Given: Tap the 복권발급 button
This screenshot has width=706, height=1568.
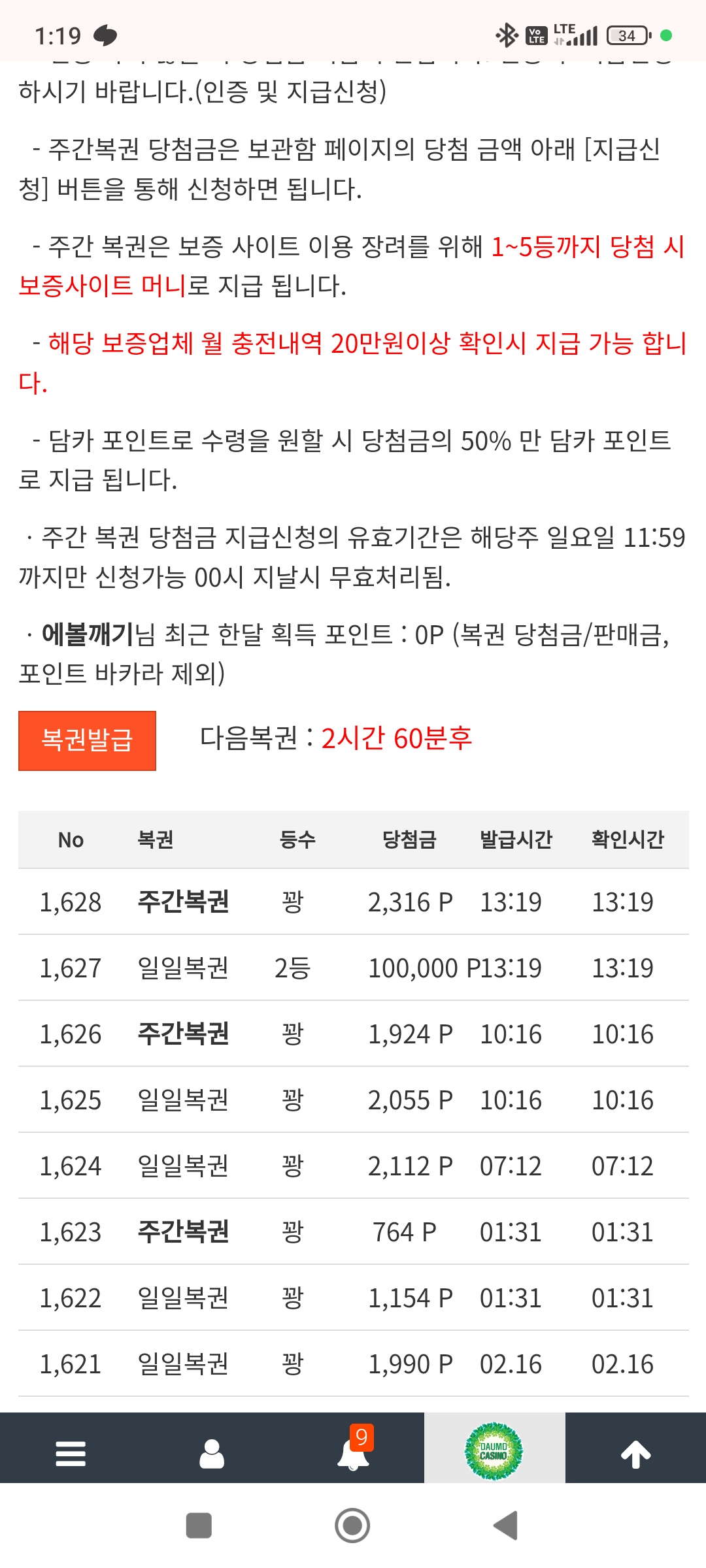Looking at the screenshot, I should coord(87,740).
